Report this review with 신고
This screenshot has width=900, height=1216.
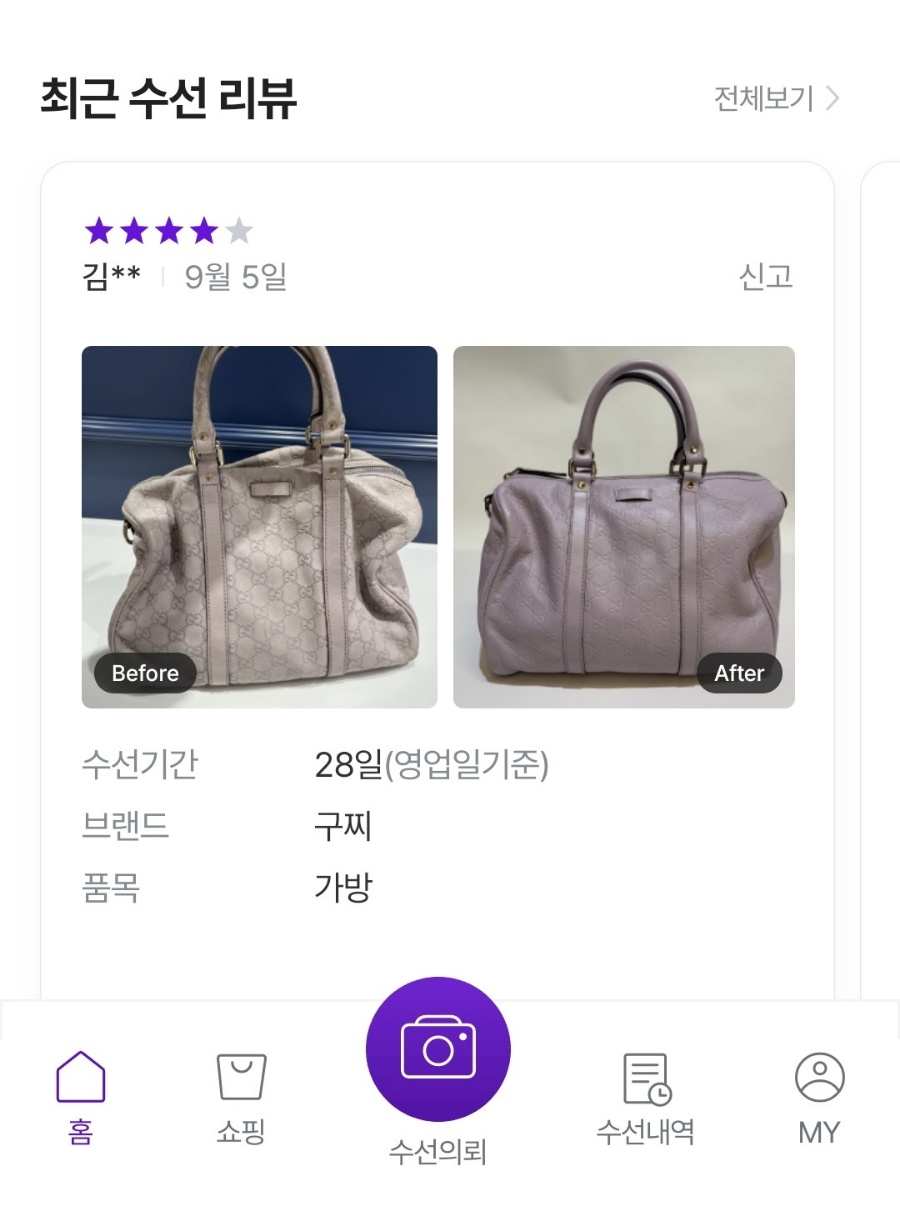[765, 277]
